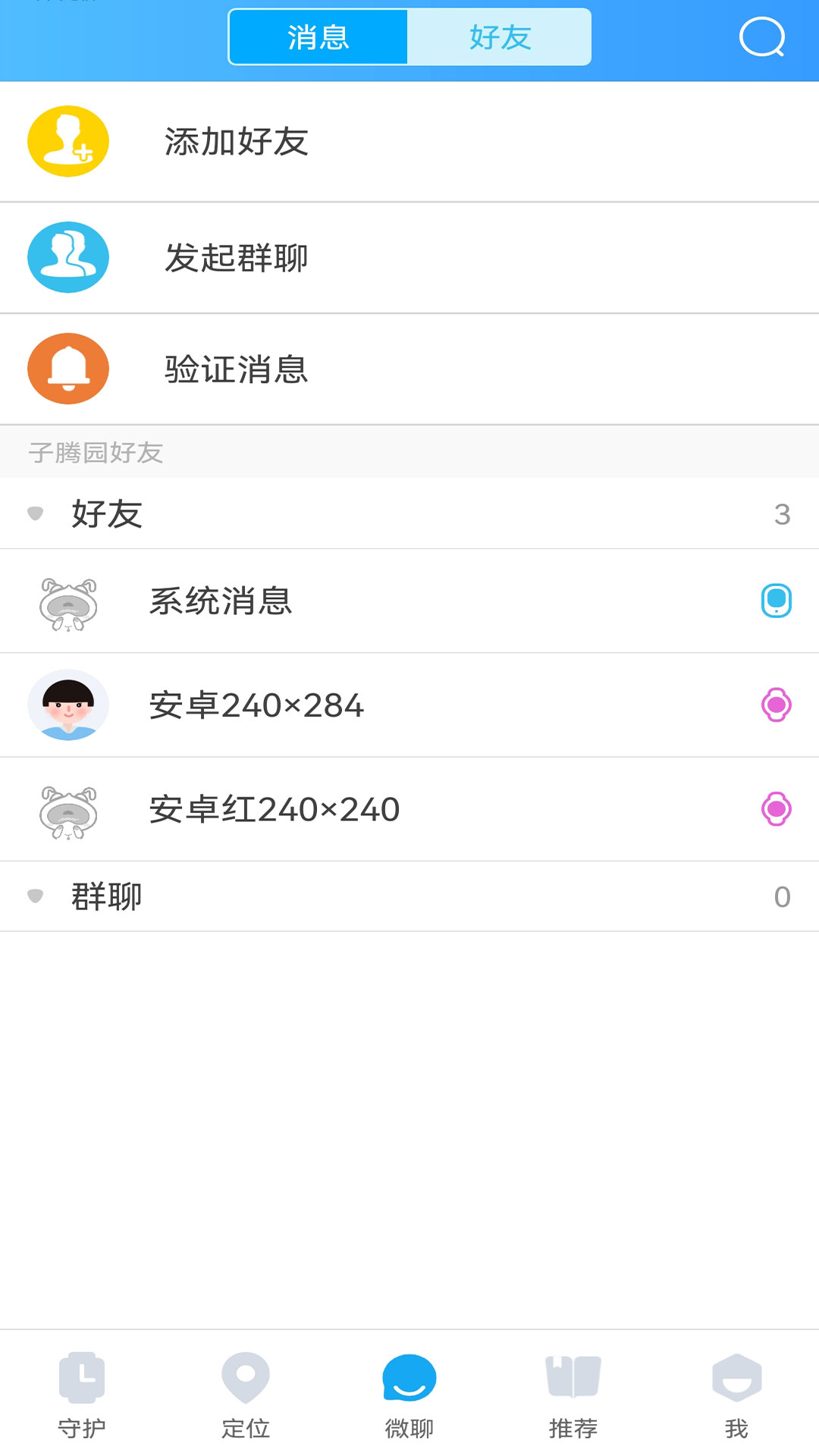
Task: Click the pink watch badge beside 安卓红240×240
Action: click(775, 809)
